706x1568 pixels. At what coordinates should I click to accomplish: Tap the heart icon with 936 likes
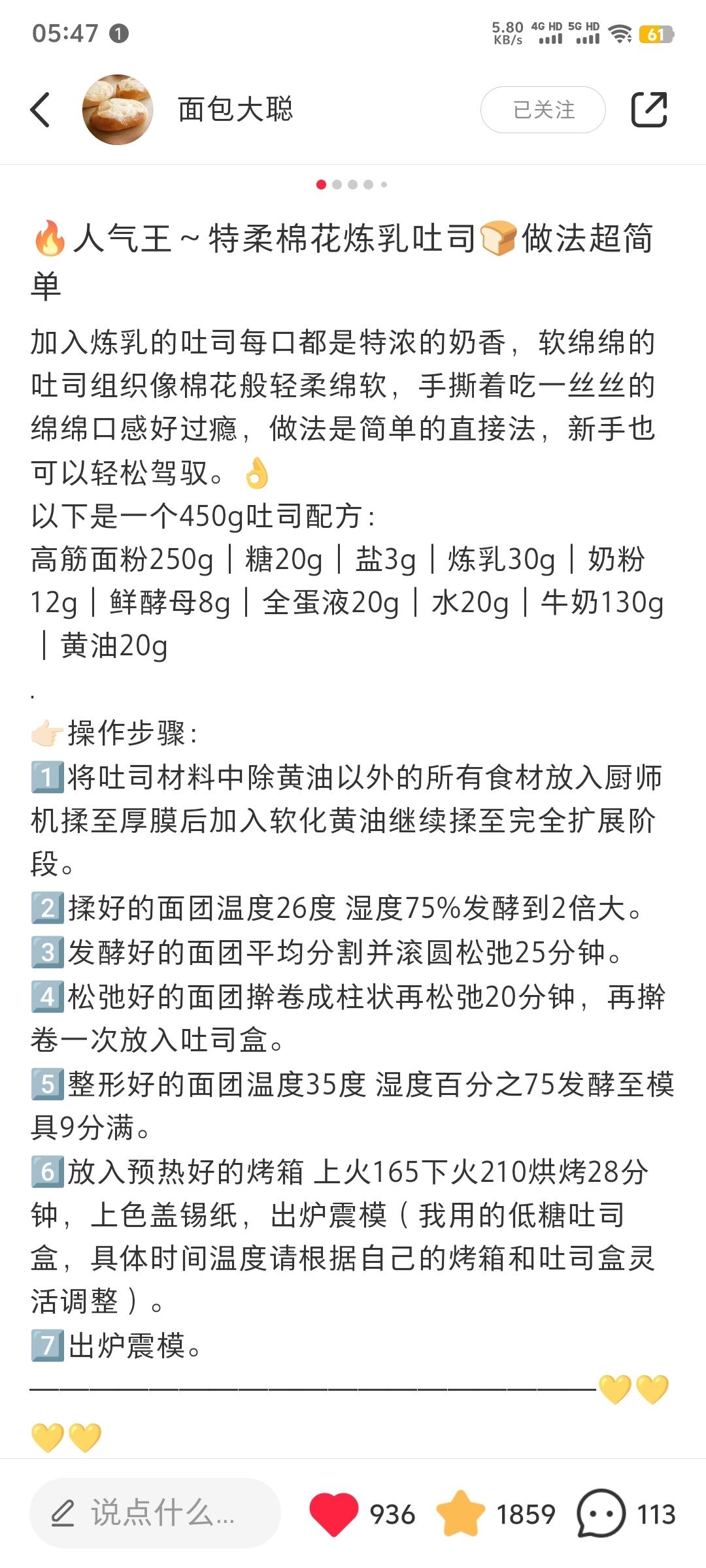coord(334,1513)
